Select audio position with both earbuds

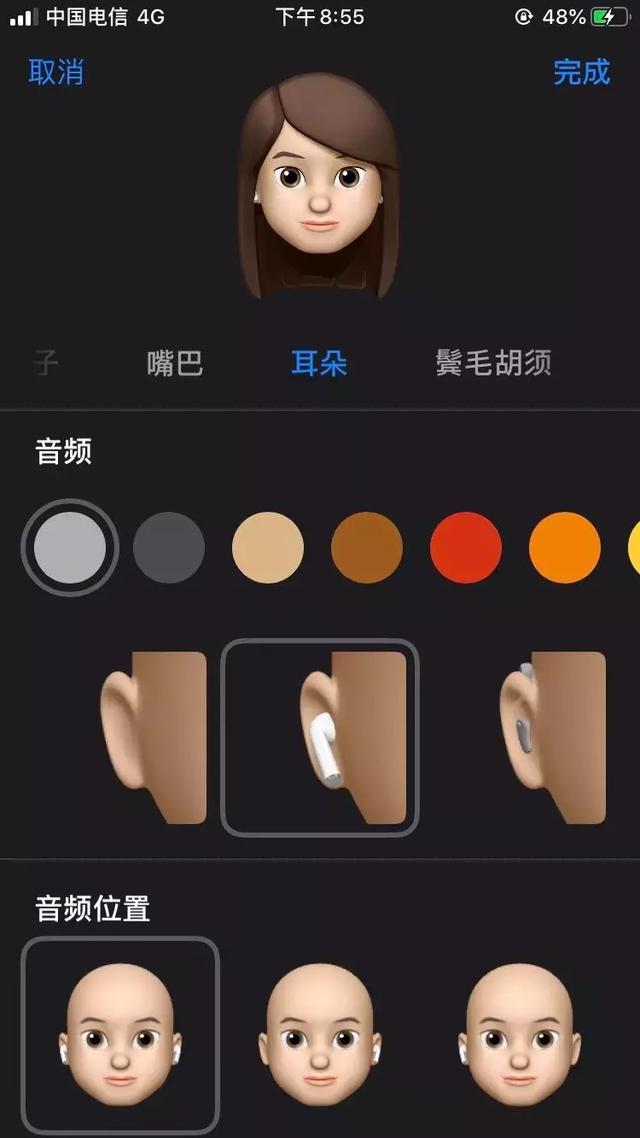[119, 1035]
